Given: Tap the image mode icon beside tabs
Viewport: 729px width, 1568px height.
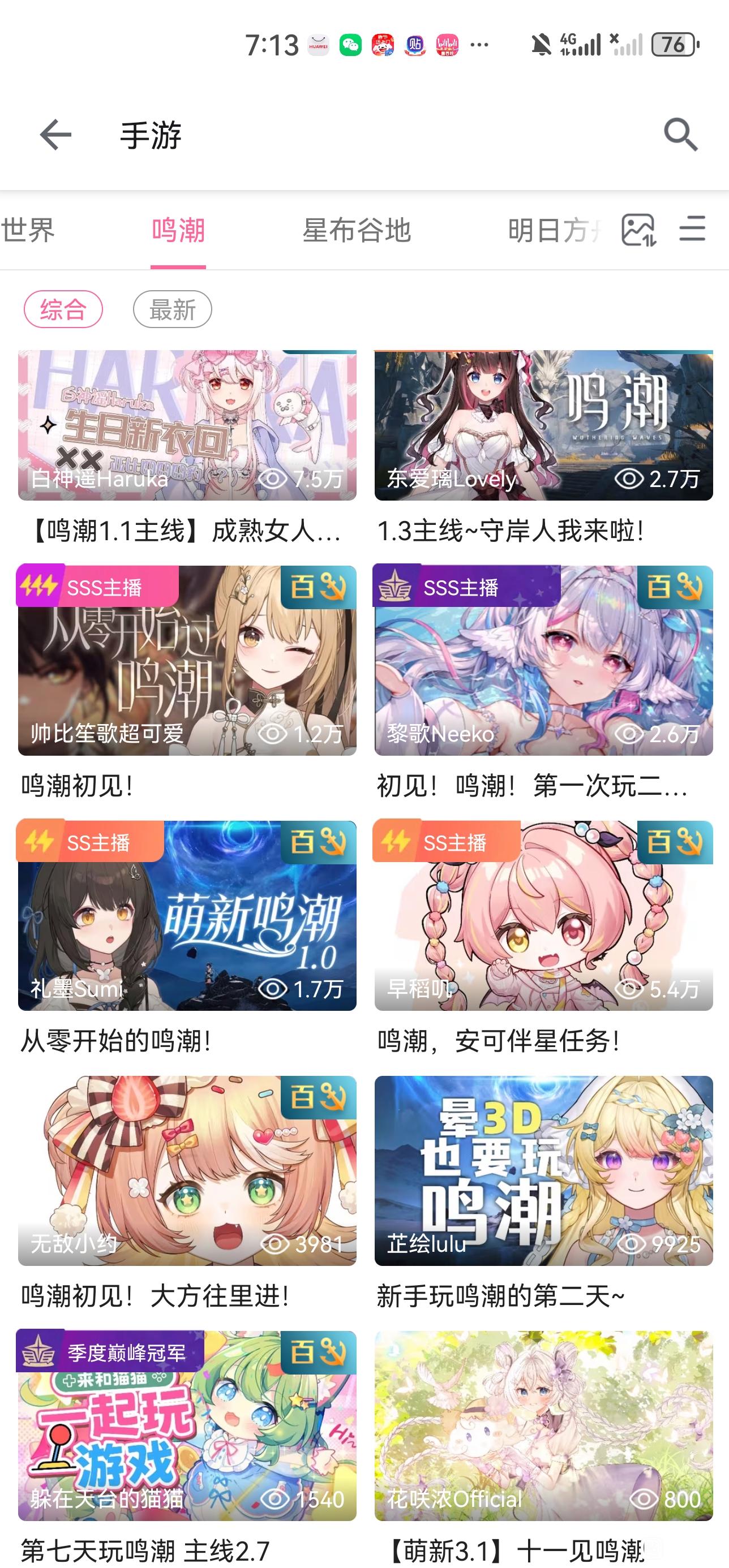Looking at the screenshot, I should coord(638,230).
